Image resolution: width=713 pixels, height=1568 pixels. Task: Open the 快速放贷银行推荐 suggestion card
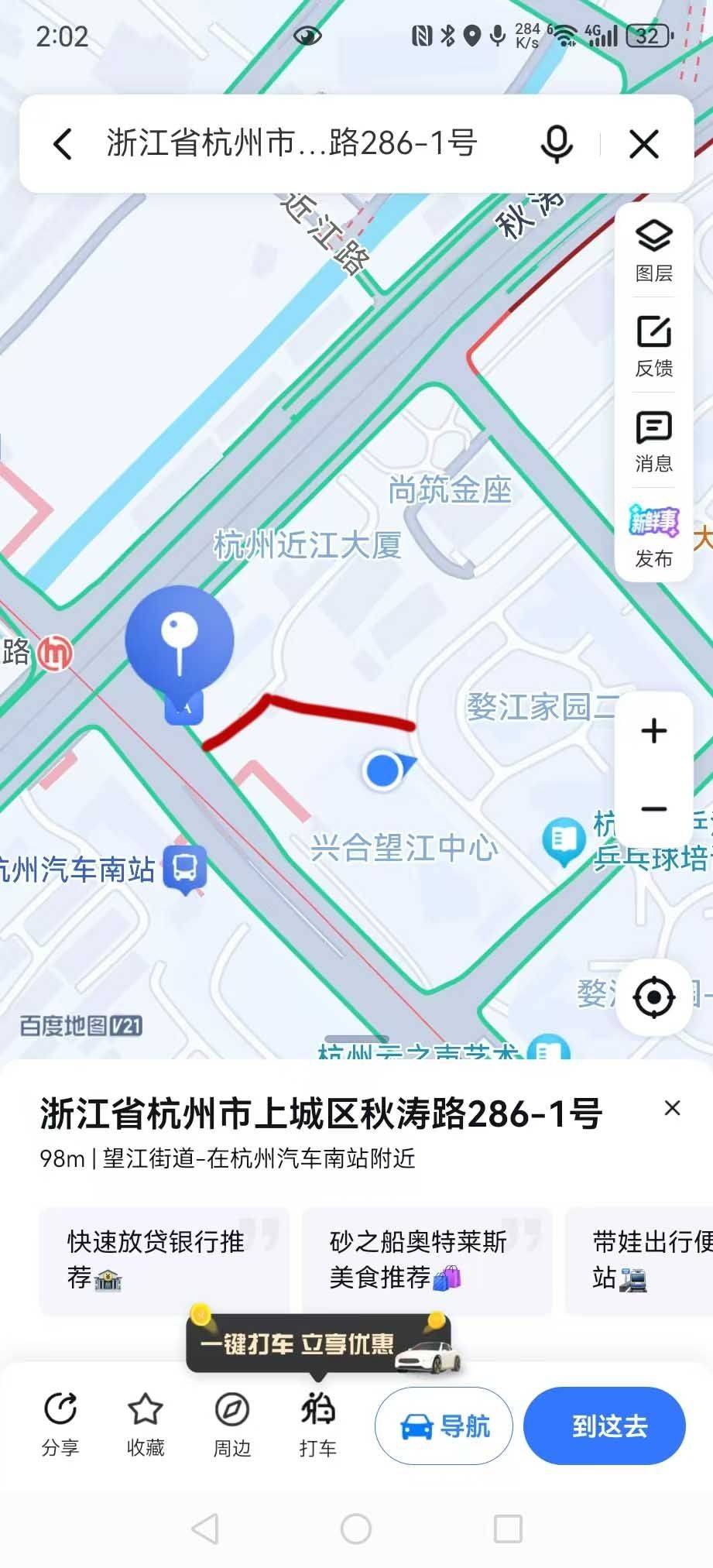coord(164,1261)
